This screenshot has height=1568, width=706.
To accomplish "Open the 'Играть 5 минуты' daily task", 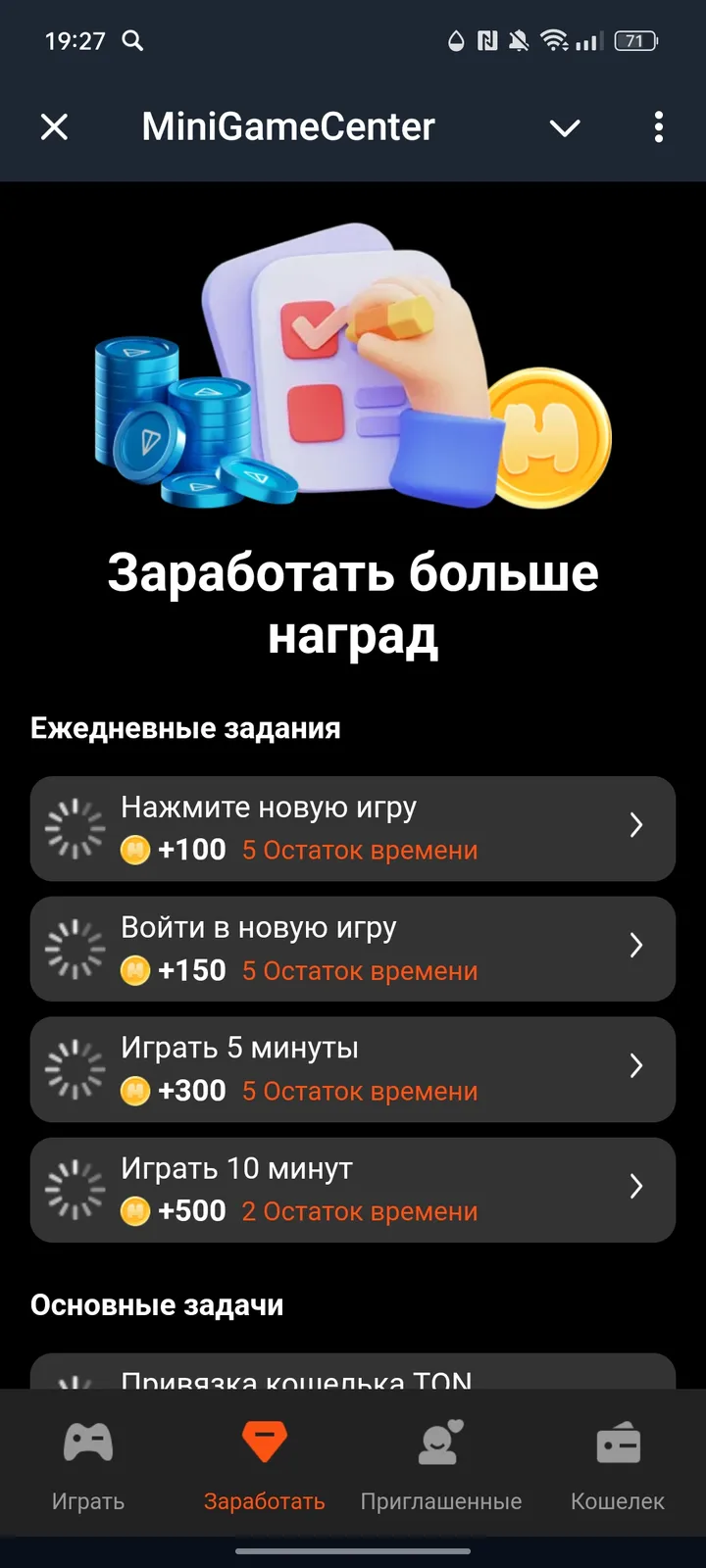I will 353,1068.
